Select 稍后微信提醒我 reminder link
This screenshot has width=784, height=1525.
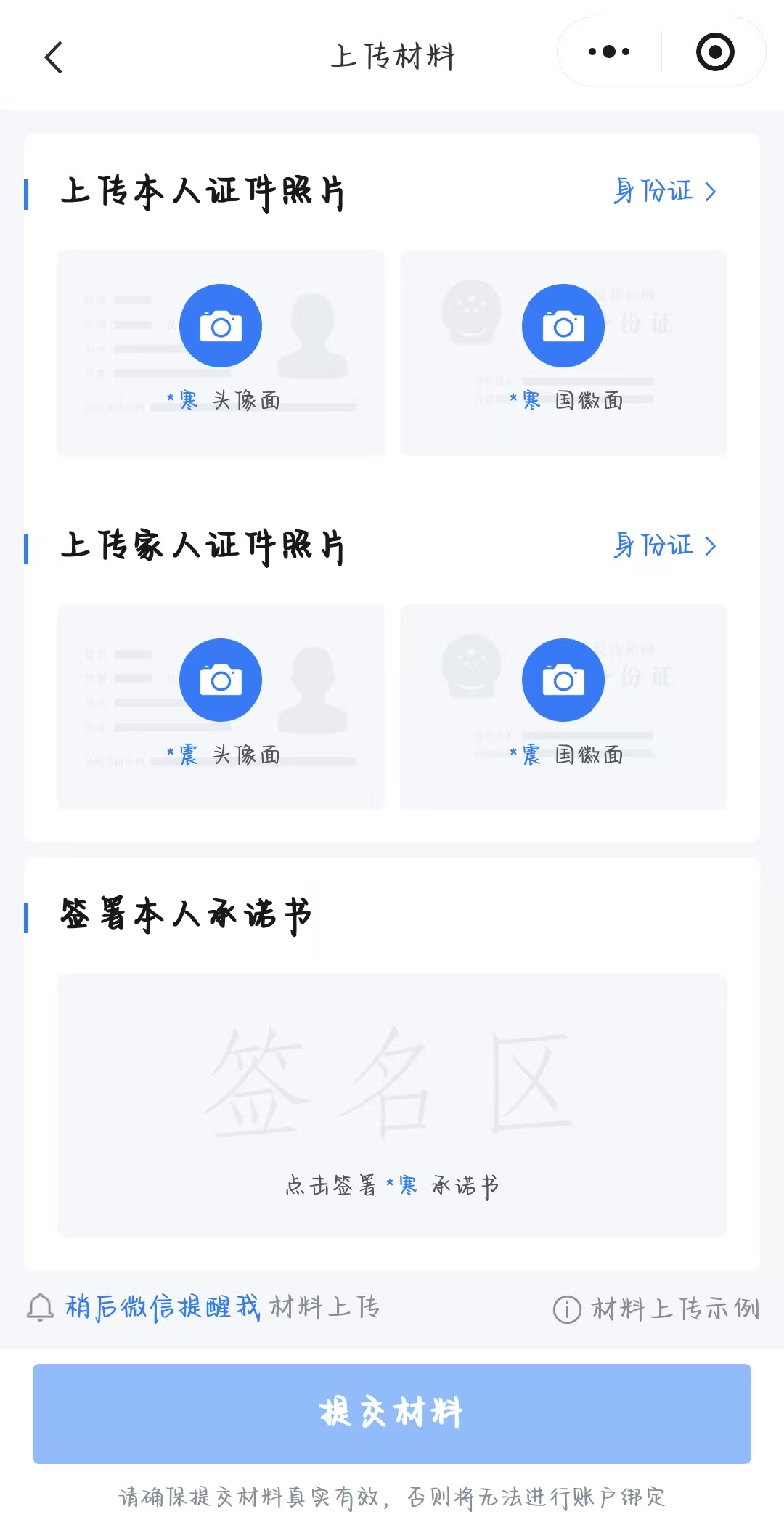pyautogui.click(x=162, y=1308)
